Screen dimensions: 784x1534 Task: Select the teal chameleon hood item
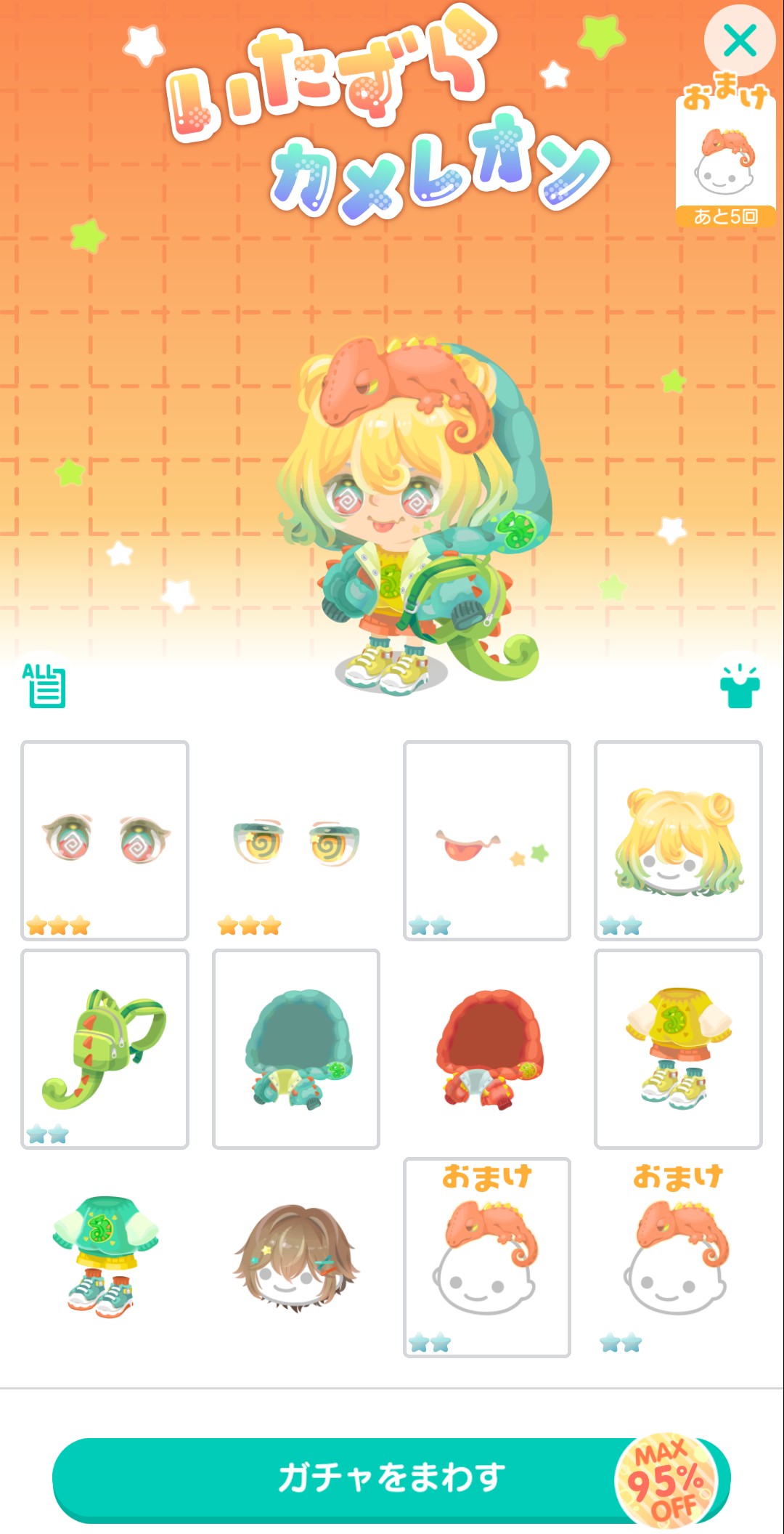tap(296, 1049)
